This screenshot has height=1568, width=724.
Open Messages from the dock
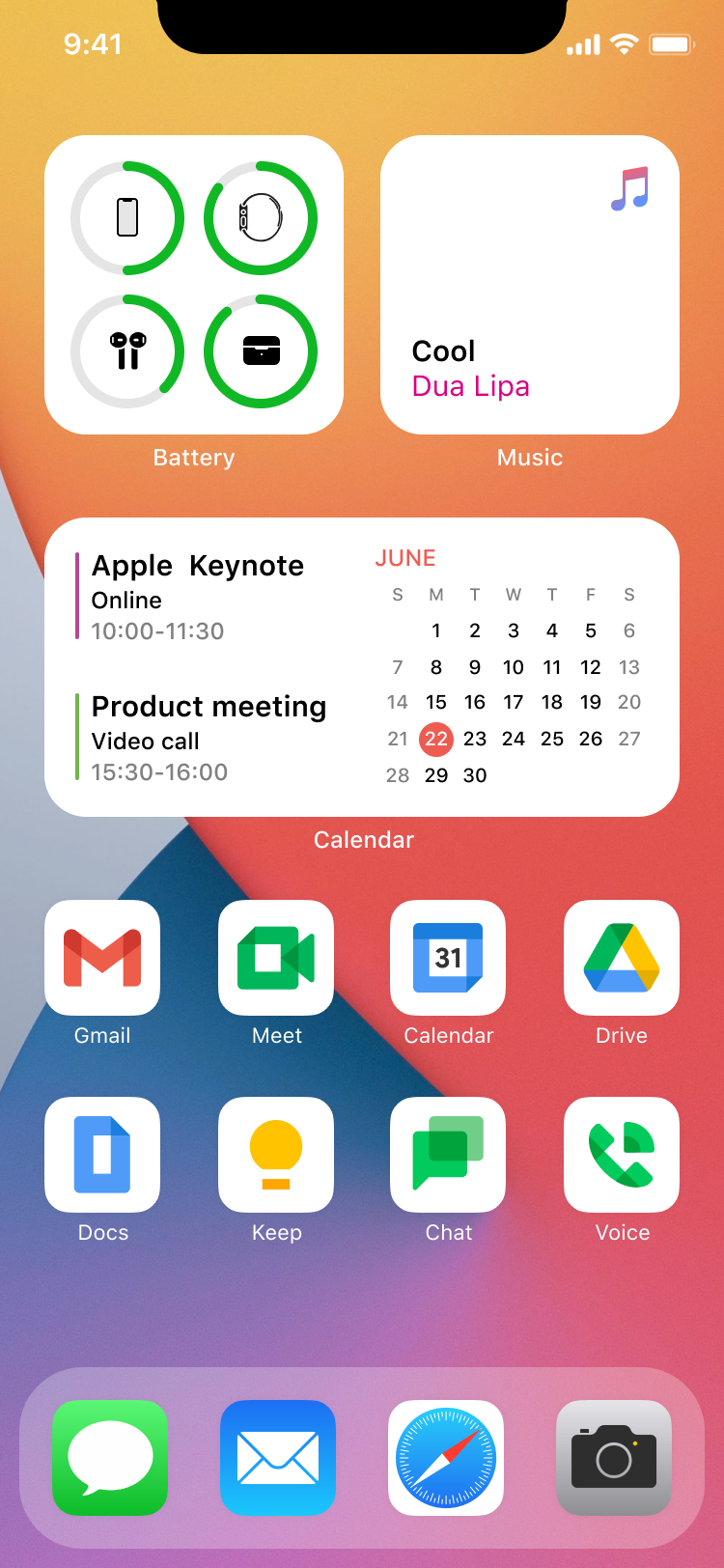click(x=110, y=1458)
